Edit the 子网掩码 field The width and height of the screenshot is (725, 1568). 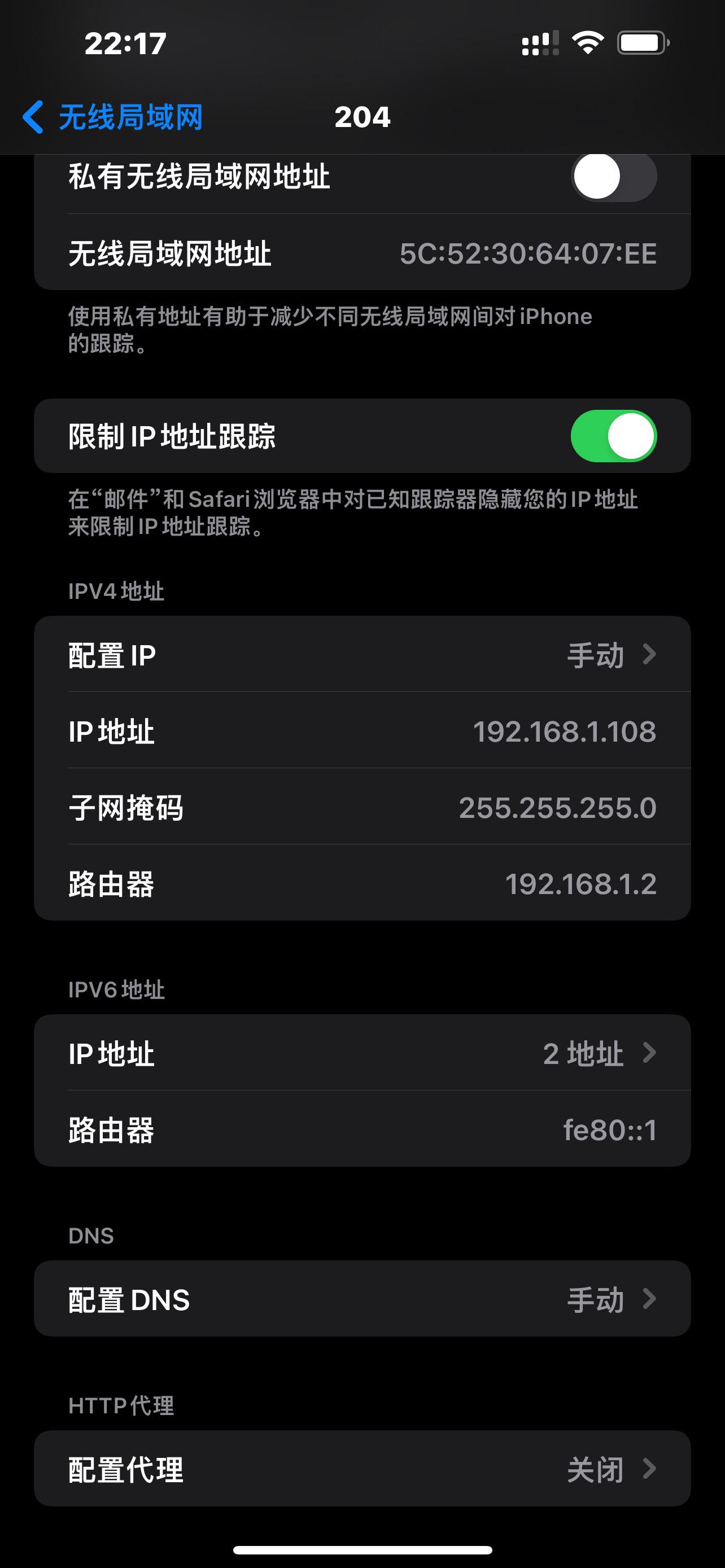pos(556,808)
